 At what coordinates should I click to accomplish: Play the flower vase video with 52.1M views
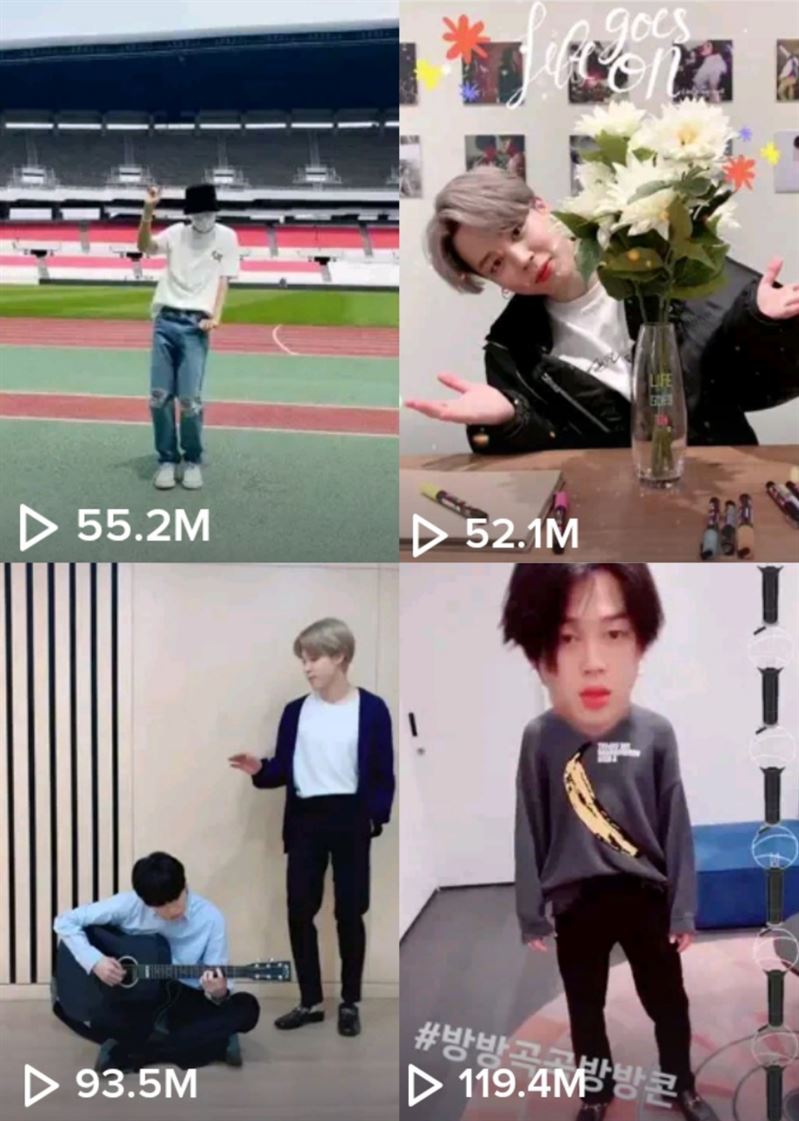pos(600,280)
